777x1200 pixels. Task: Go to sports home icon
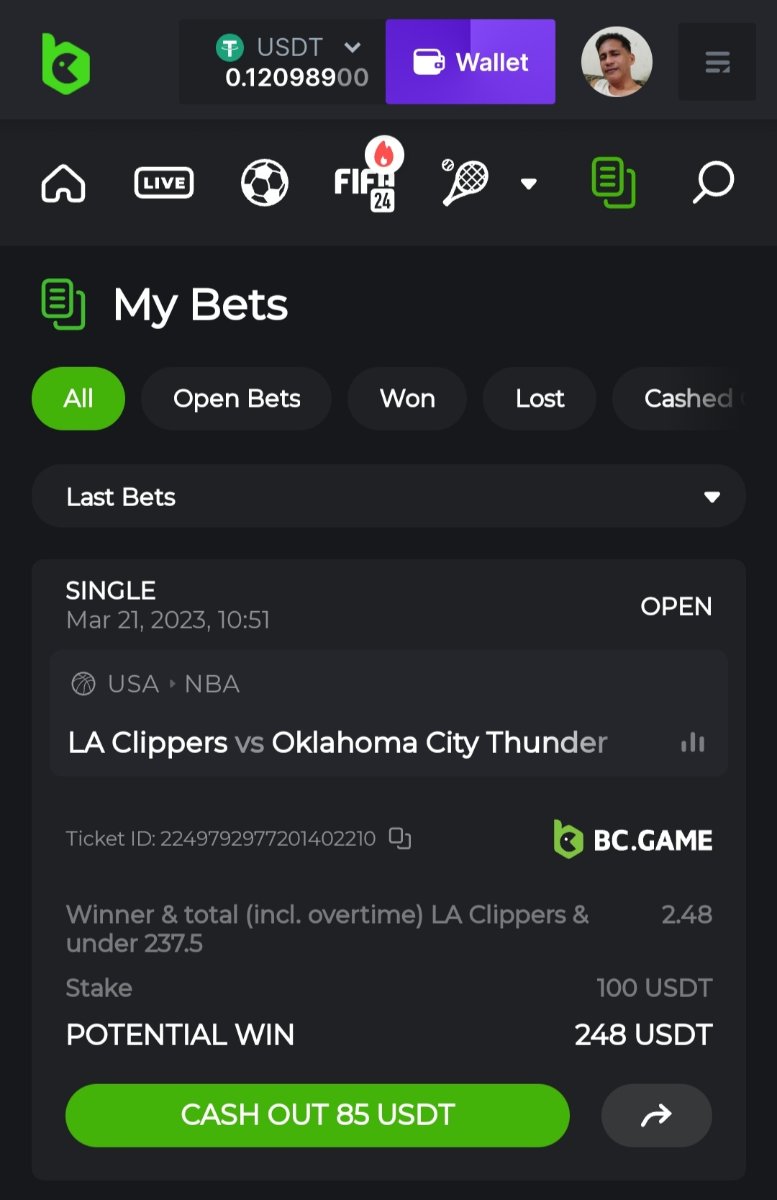tap(63, 183)
